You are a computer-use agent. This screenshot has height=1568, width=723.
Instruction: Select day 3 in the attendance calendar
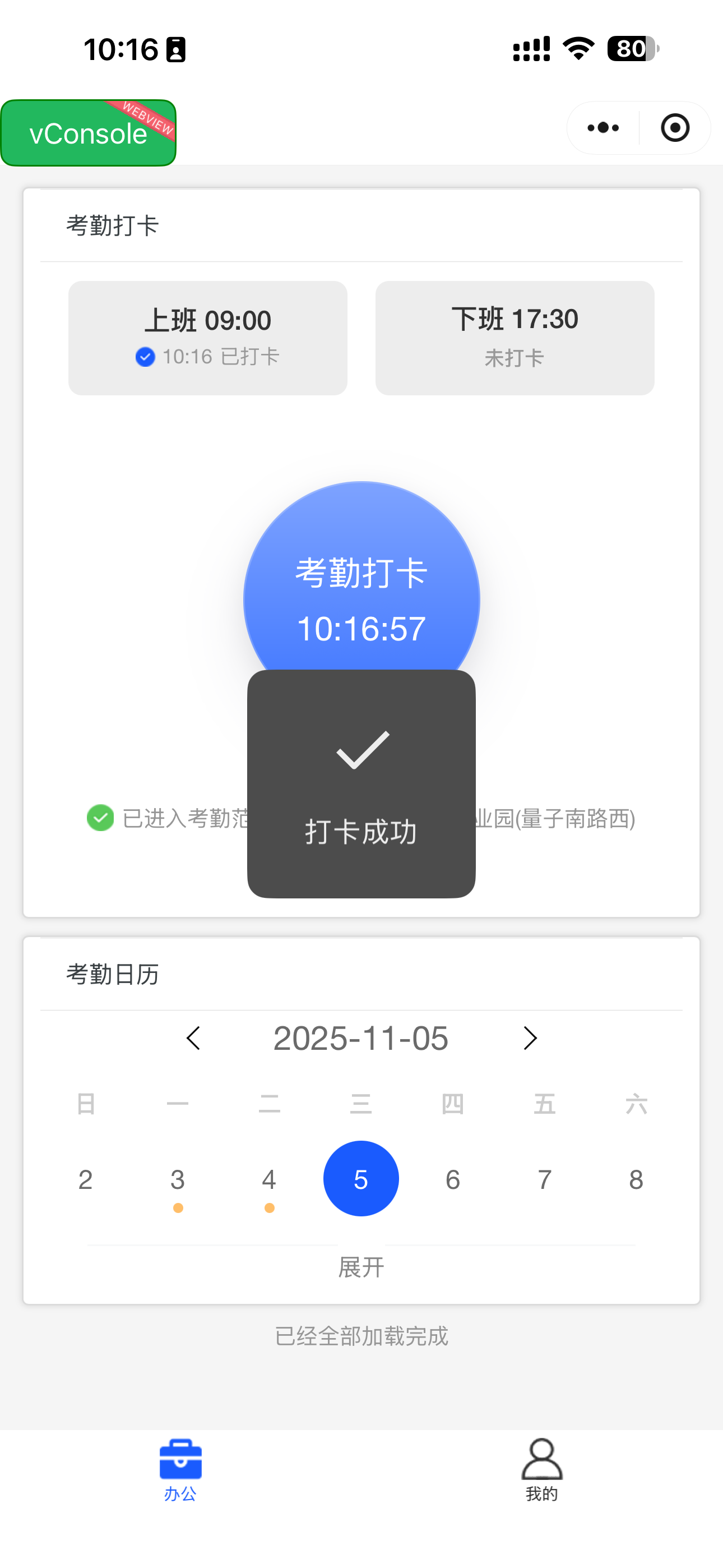point(178,1180)
